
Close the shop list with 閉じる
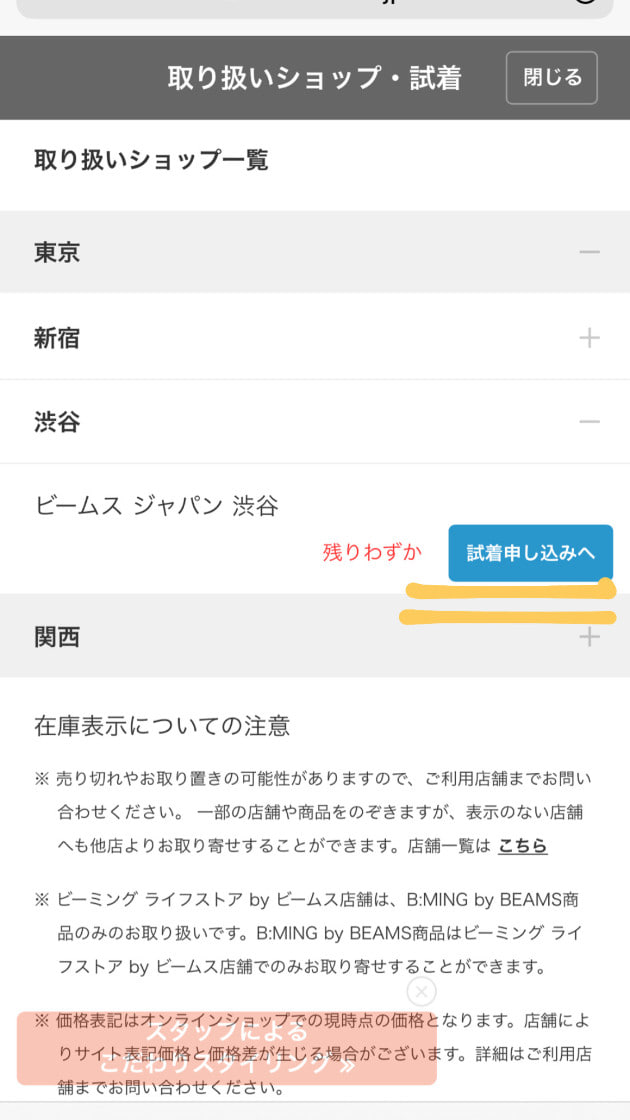click(x=551, y=78)
